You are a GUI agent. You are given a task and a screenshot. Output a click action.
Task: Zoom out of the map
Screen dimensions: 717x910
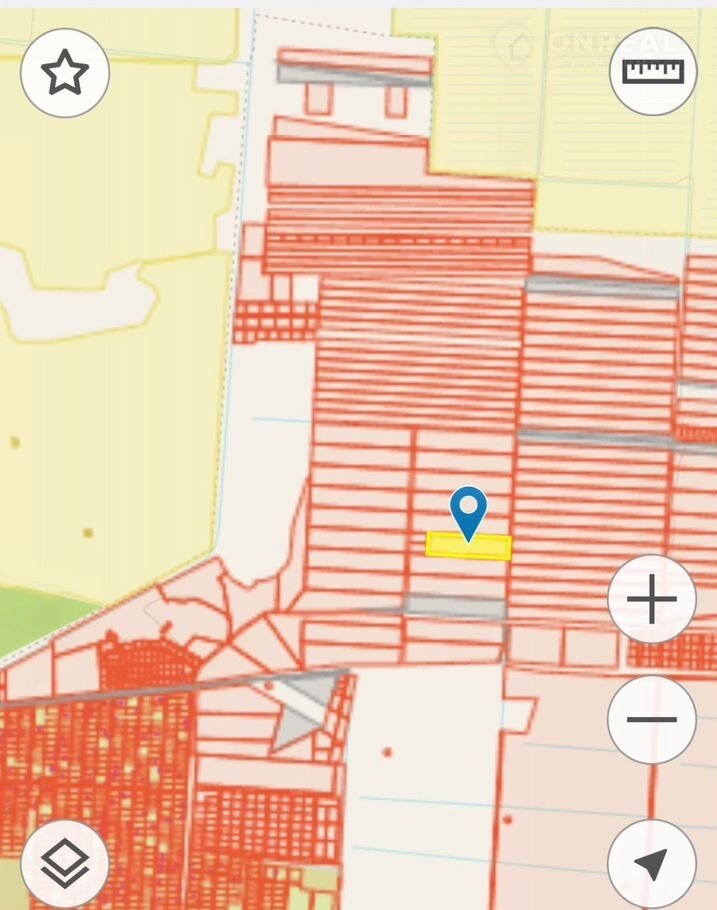651,719
